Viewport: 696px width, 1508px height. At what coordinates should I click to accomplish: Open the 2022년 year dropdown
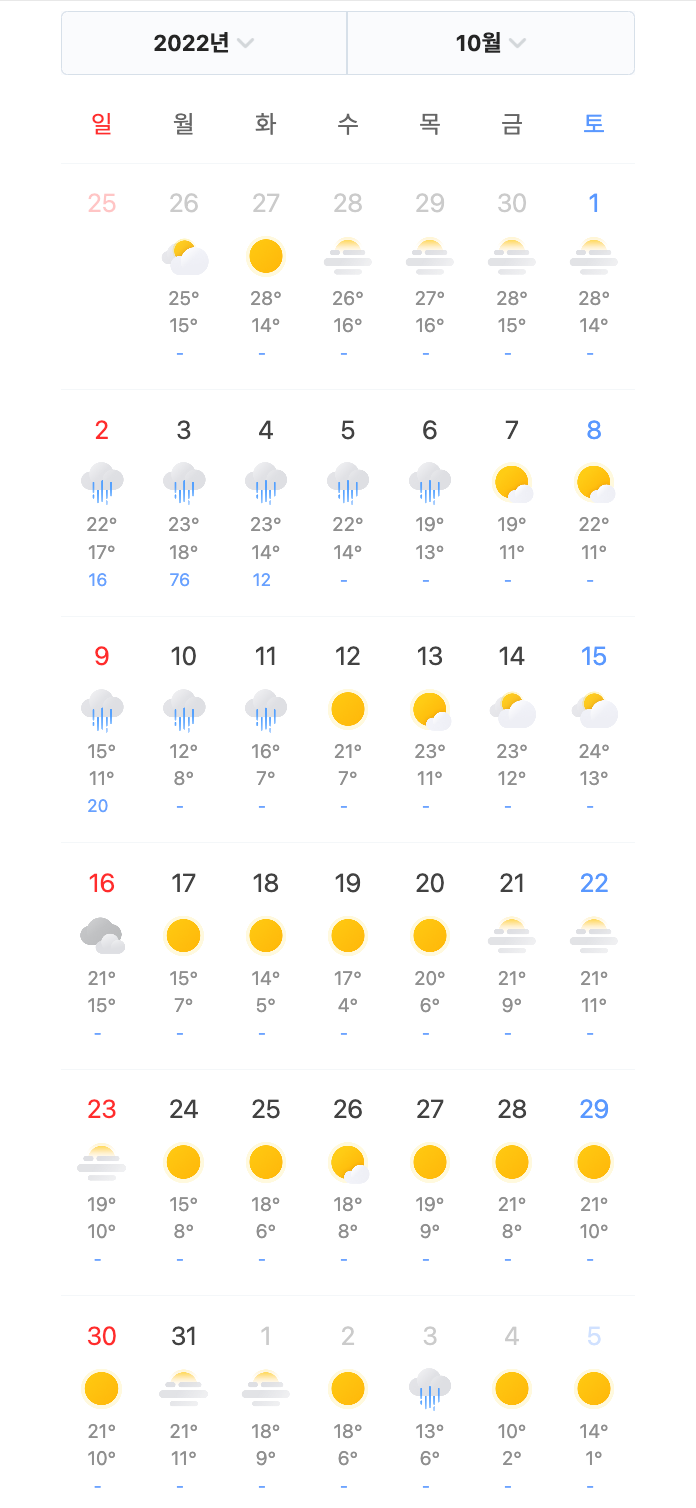tap(204, 43)
